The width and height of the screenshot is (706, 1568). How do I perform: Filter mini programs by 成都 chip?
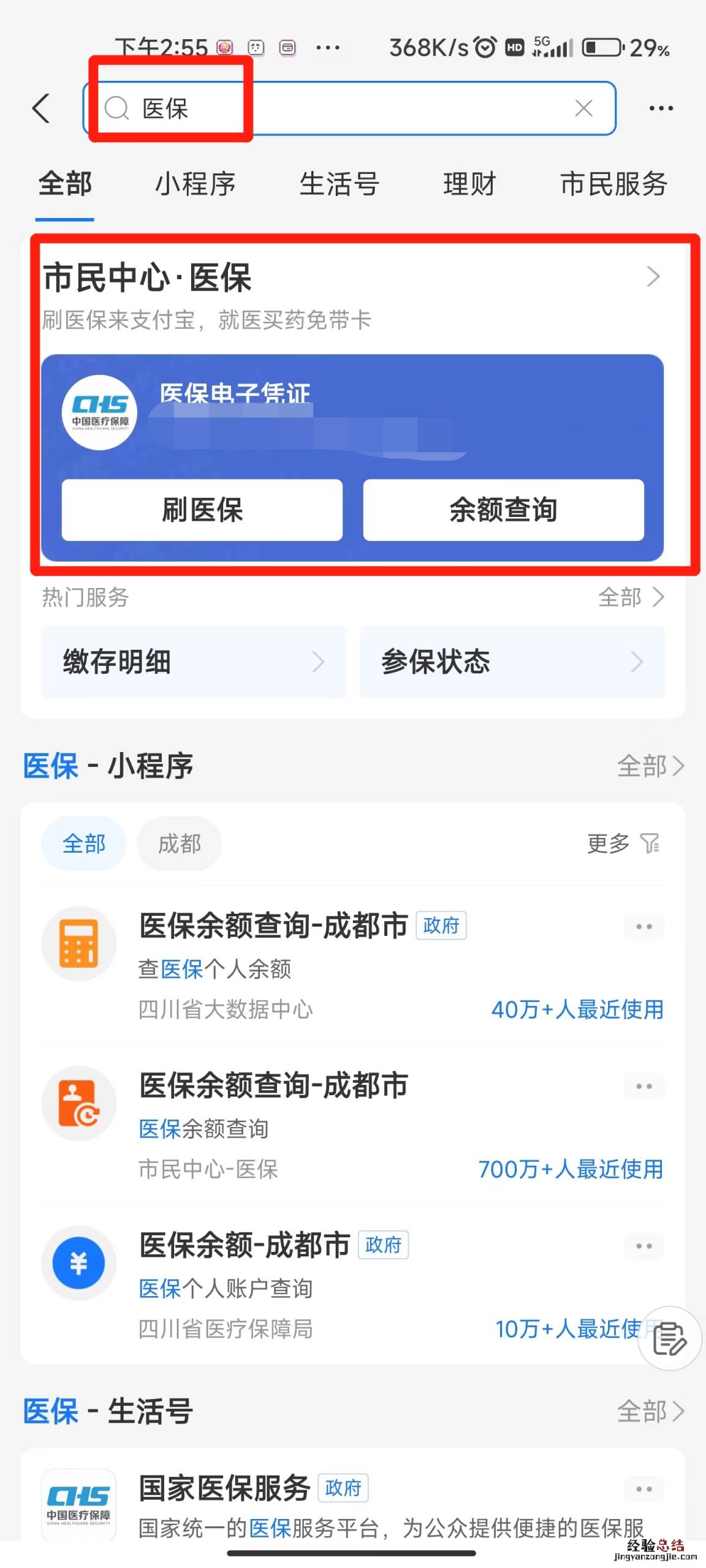[x=179, y=844]
